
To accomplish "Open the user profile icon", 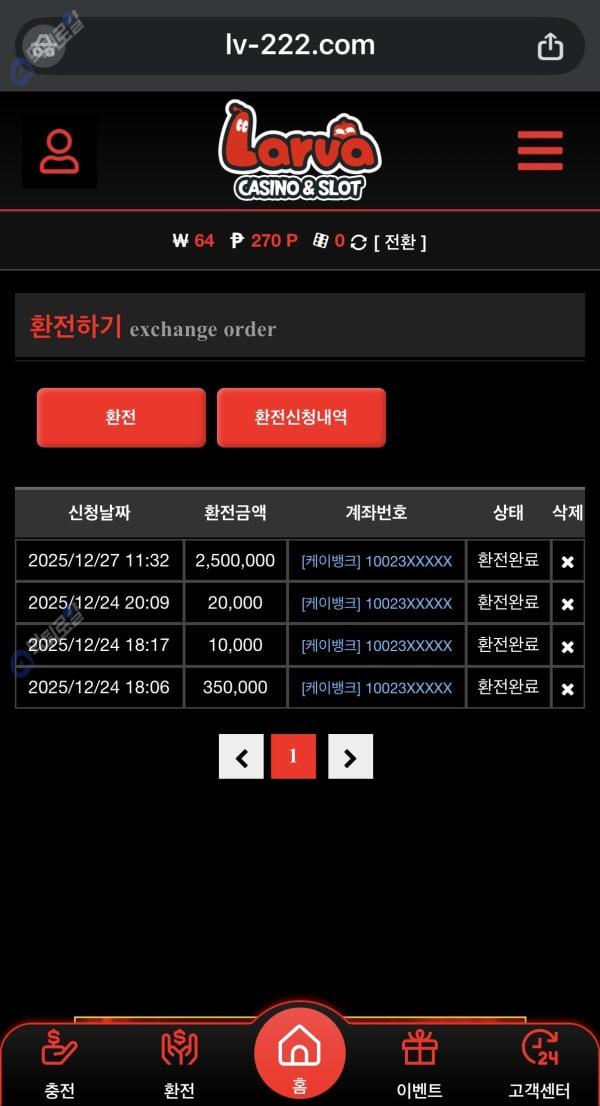I will tap(60, 152).
